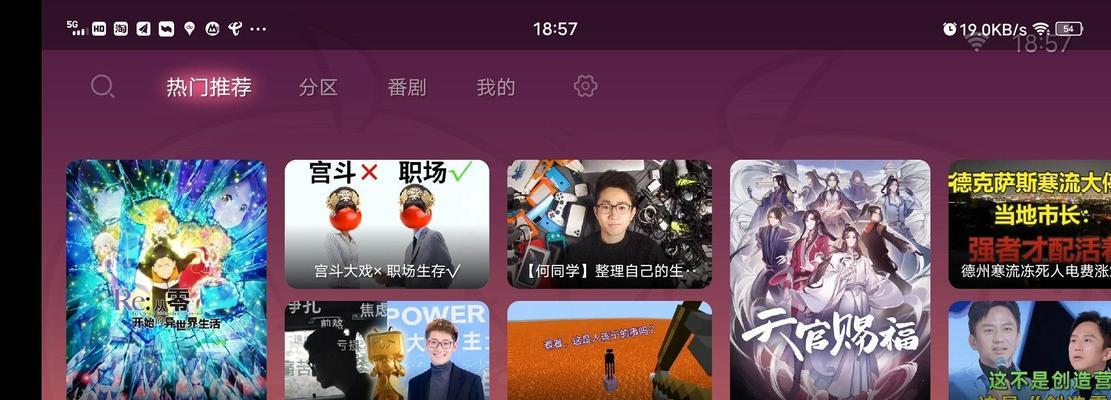Switch to the 番剧 tab
The image size is (1111, 400).
407,87
